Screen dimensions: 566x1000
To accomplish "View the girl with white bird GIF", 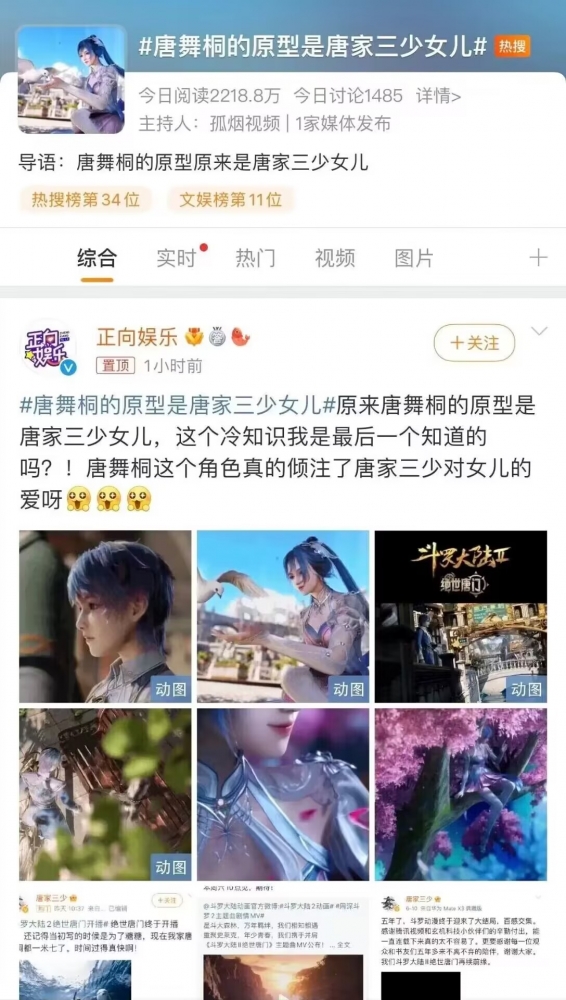I will pyautogui.click(x=283, y=616).
